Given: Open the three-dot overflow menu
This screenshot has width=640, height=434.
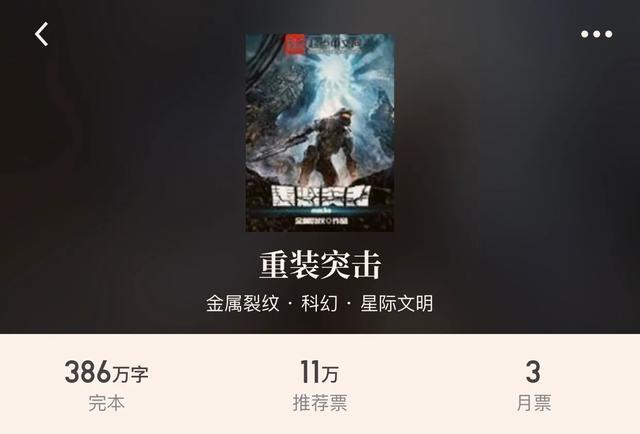Looking at the screenshot, I should point(596,34).
